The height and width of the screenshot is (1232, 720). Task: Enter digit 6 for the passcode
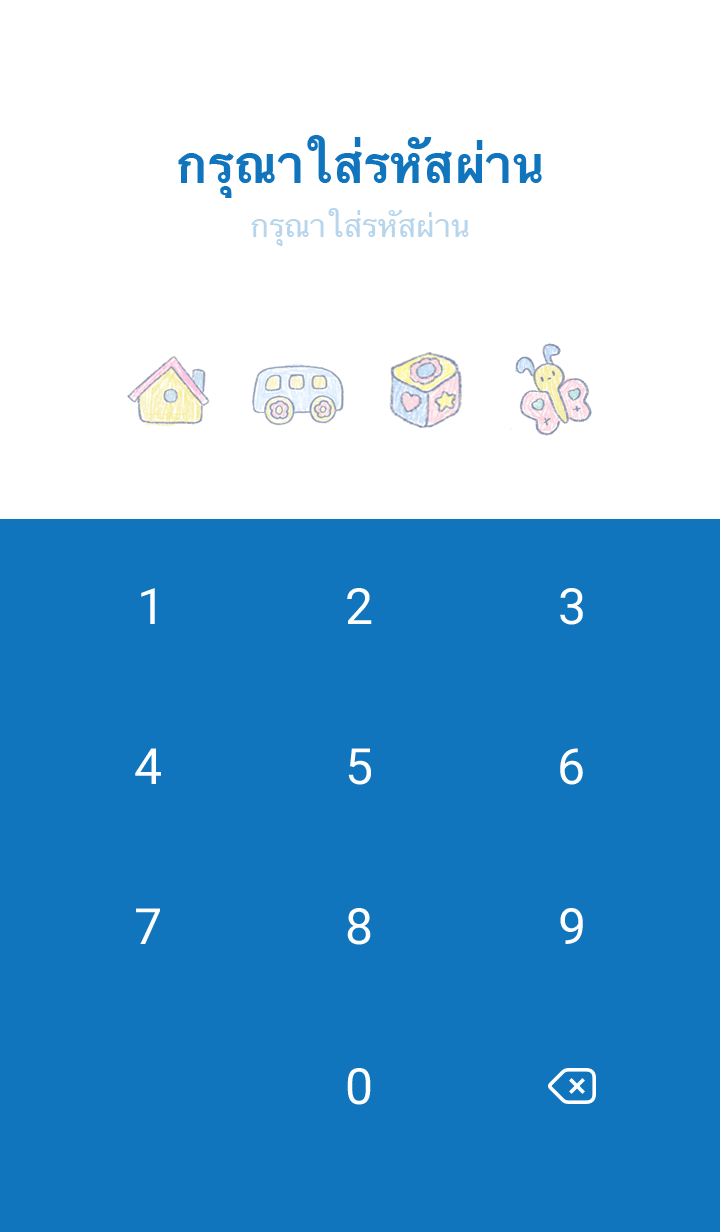[571, 767]
